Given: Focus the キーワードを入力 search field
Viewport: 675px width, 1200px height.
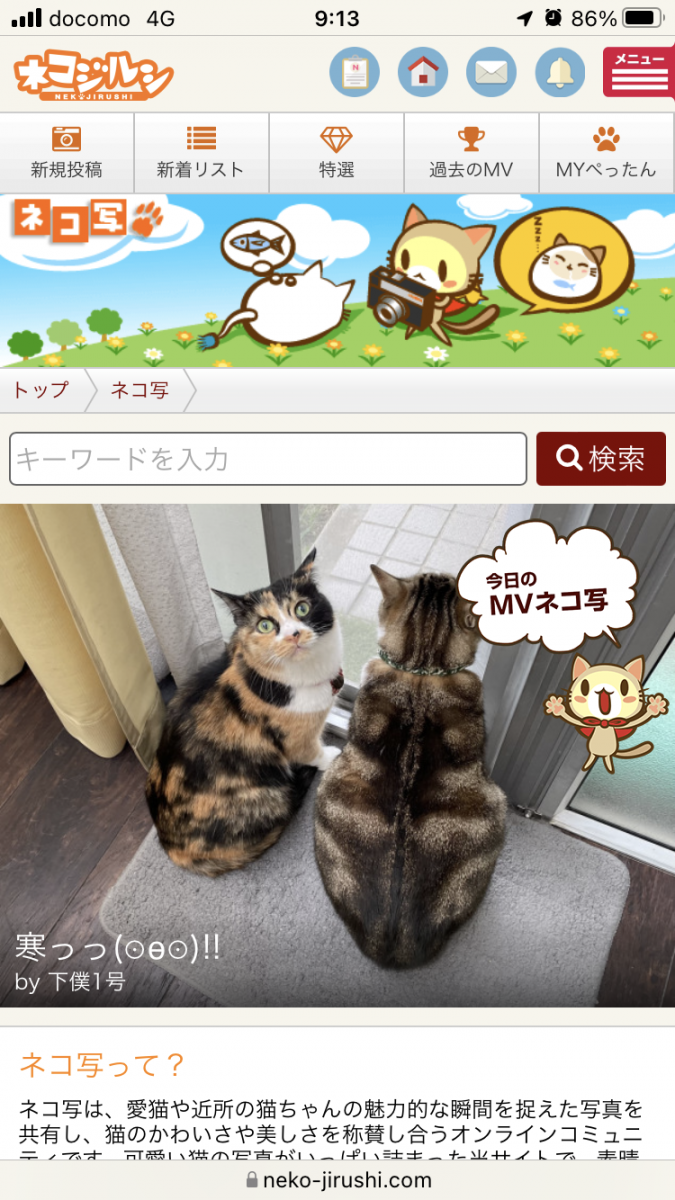Looking at the screenshot, I should point(268,459).
